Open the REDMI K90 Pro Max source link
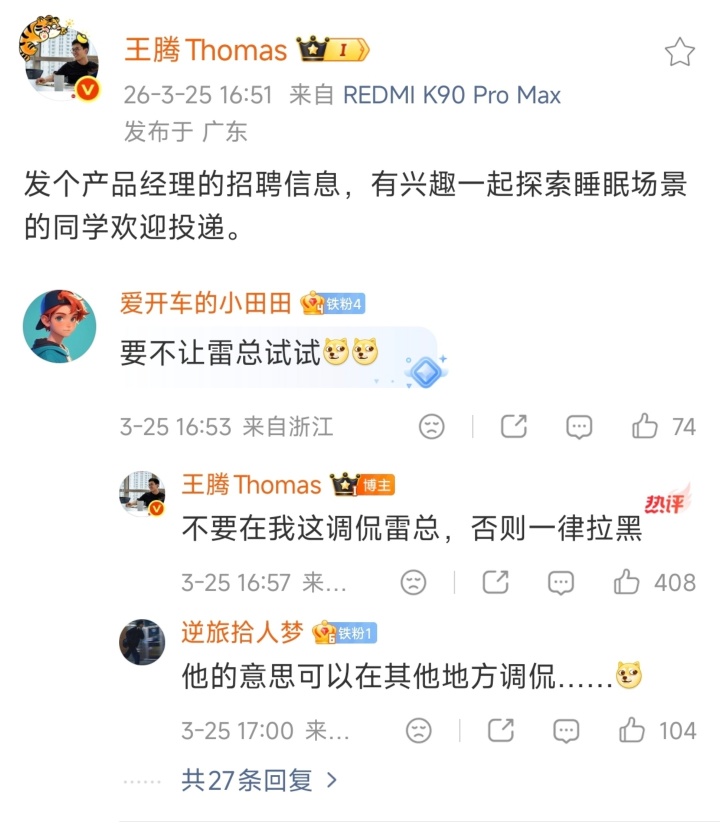The width and height of the screenshot is (720, 830). click(451, 95)
